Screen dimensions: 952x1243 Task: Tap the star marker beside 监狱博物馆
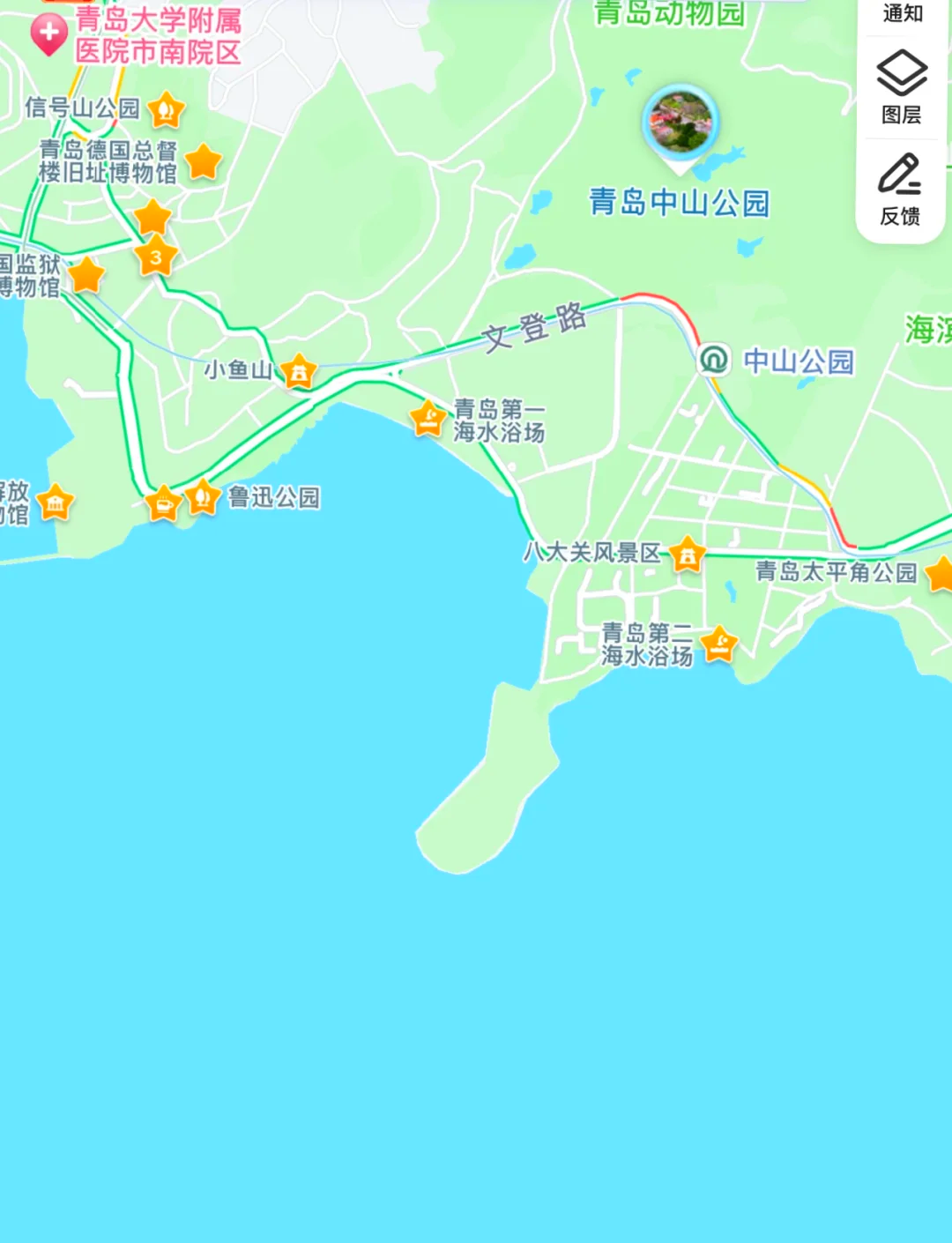(86, 276)
